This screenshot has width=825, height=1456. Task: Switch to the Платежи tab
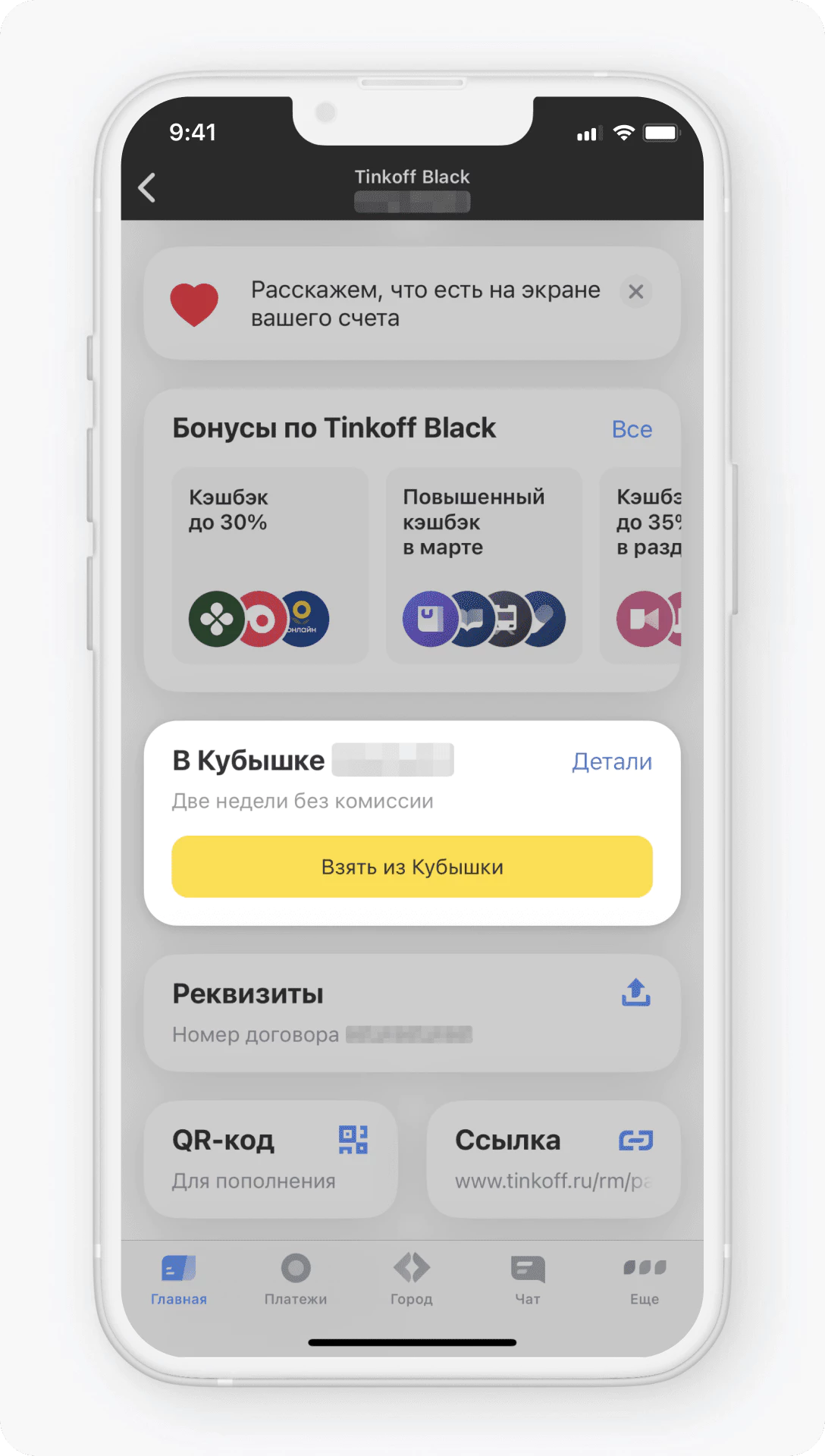[296, 1279]
